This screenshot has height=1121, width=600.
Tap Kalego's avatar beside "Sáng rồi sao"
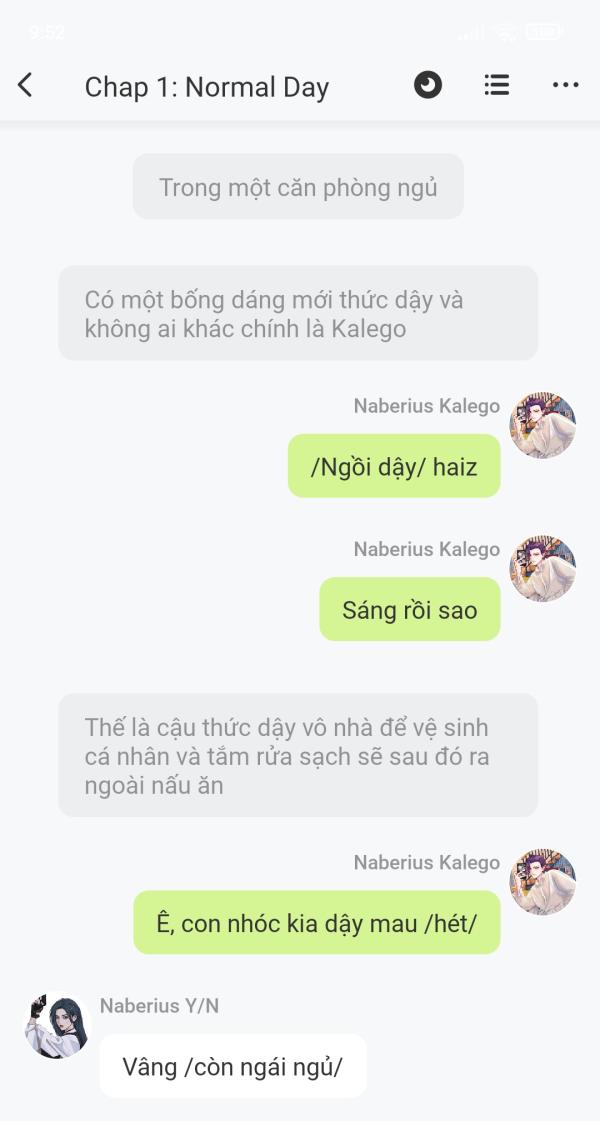point(543,568)
